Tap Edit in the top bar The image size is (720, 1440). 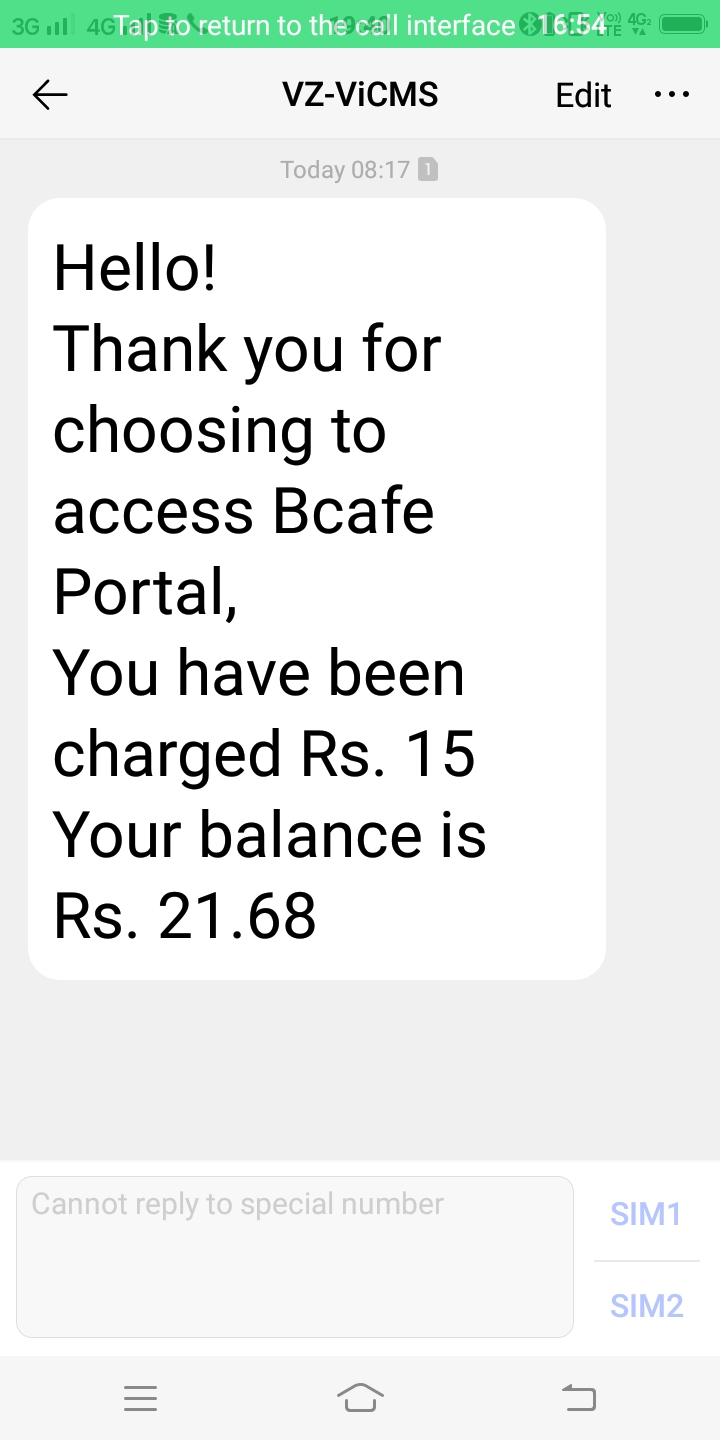tap(583, 95)
